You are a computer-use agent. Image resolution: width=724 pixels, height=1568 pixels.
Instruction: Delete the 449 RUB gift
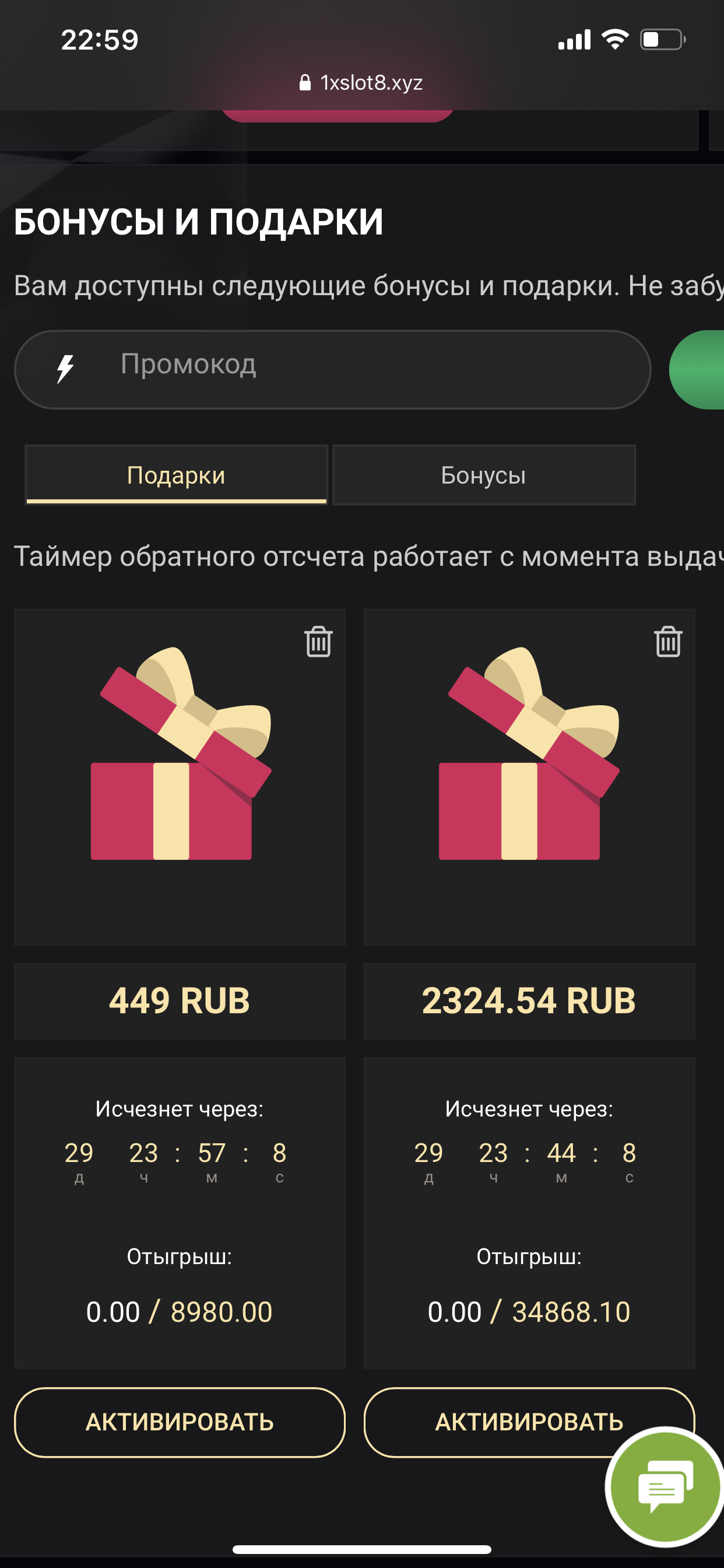pyautogui.click(x=318, y=642)
